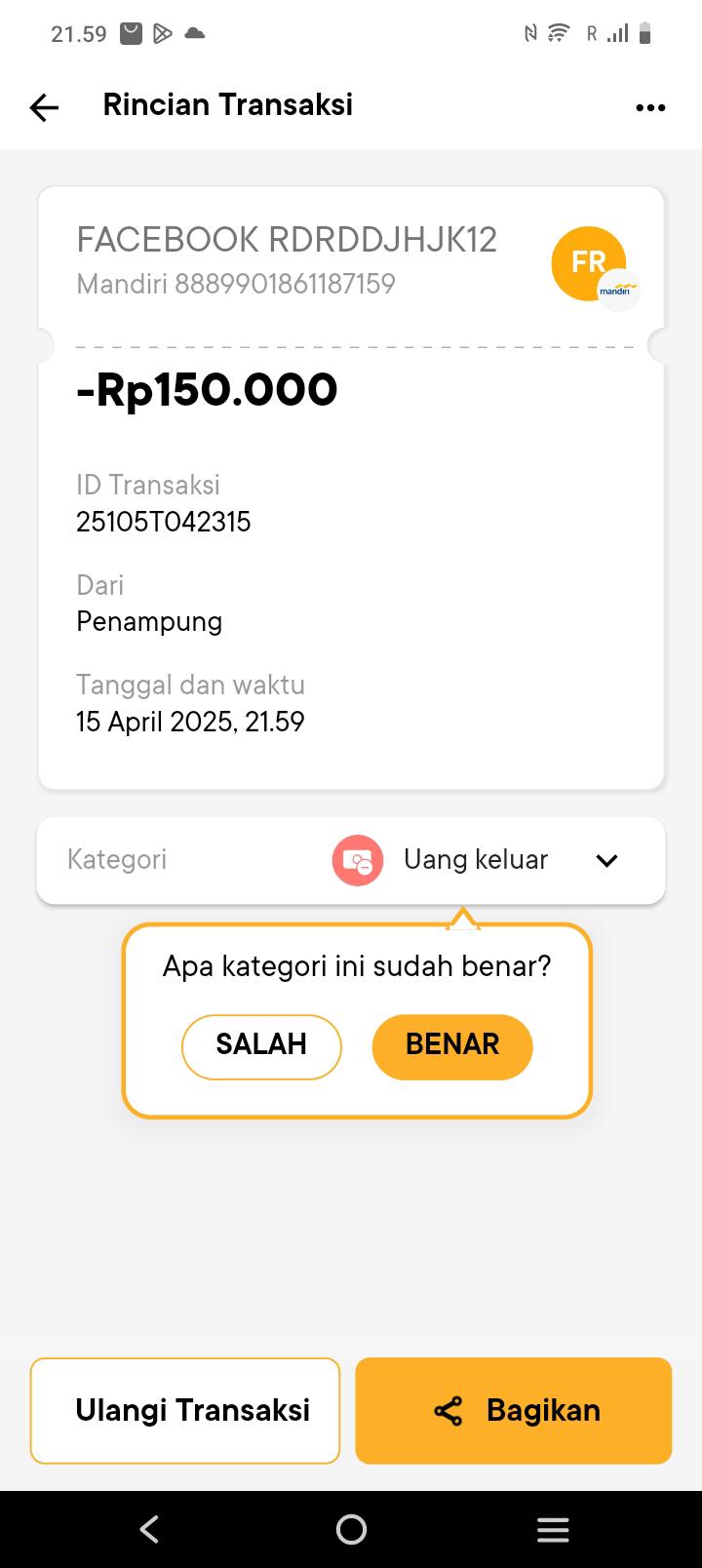Tap the system home button

pyautogui.click(x=351, y=1529)
